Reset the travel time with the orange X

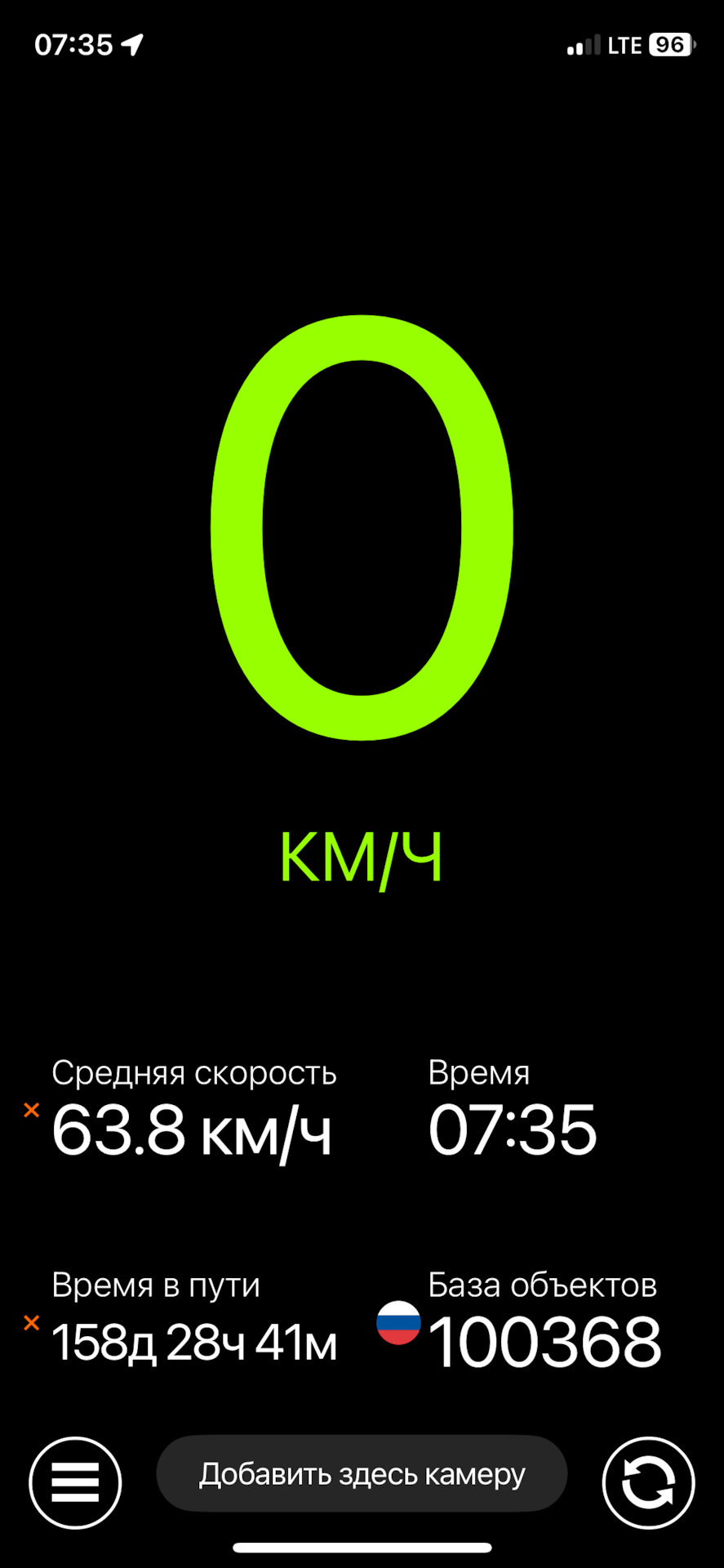(x=32, y=1322)
